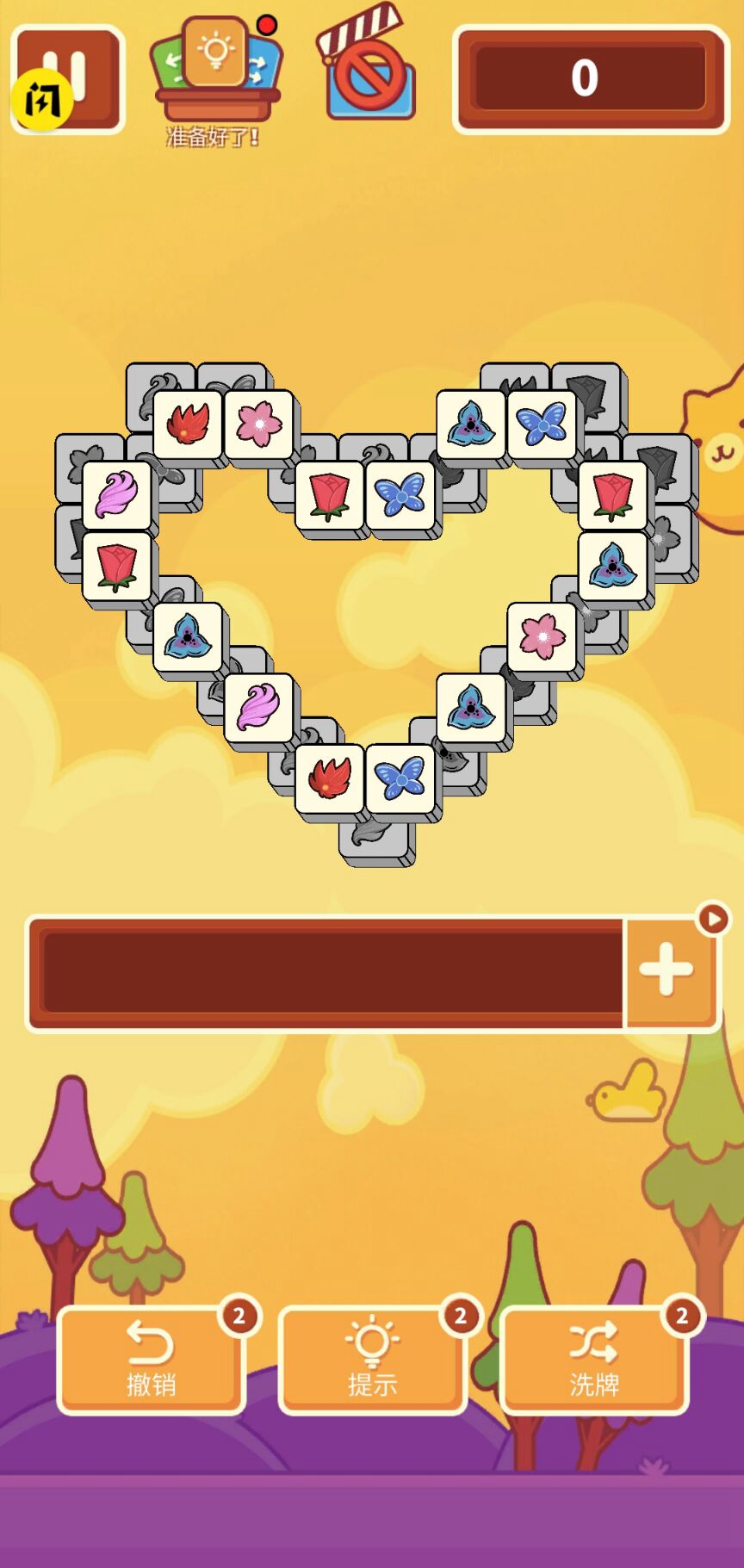Pick the red flame tile beside the pink blossom
The width and height of the screenshot is (744, 1568).
[x=188, y=424]
